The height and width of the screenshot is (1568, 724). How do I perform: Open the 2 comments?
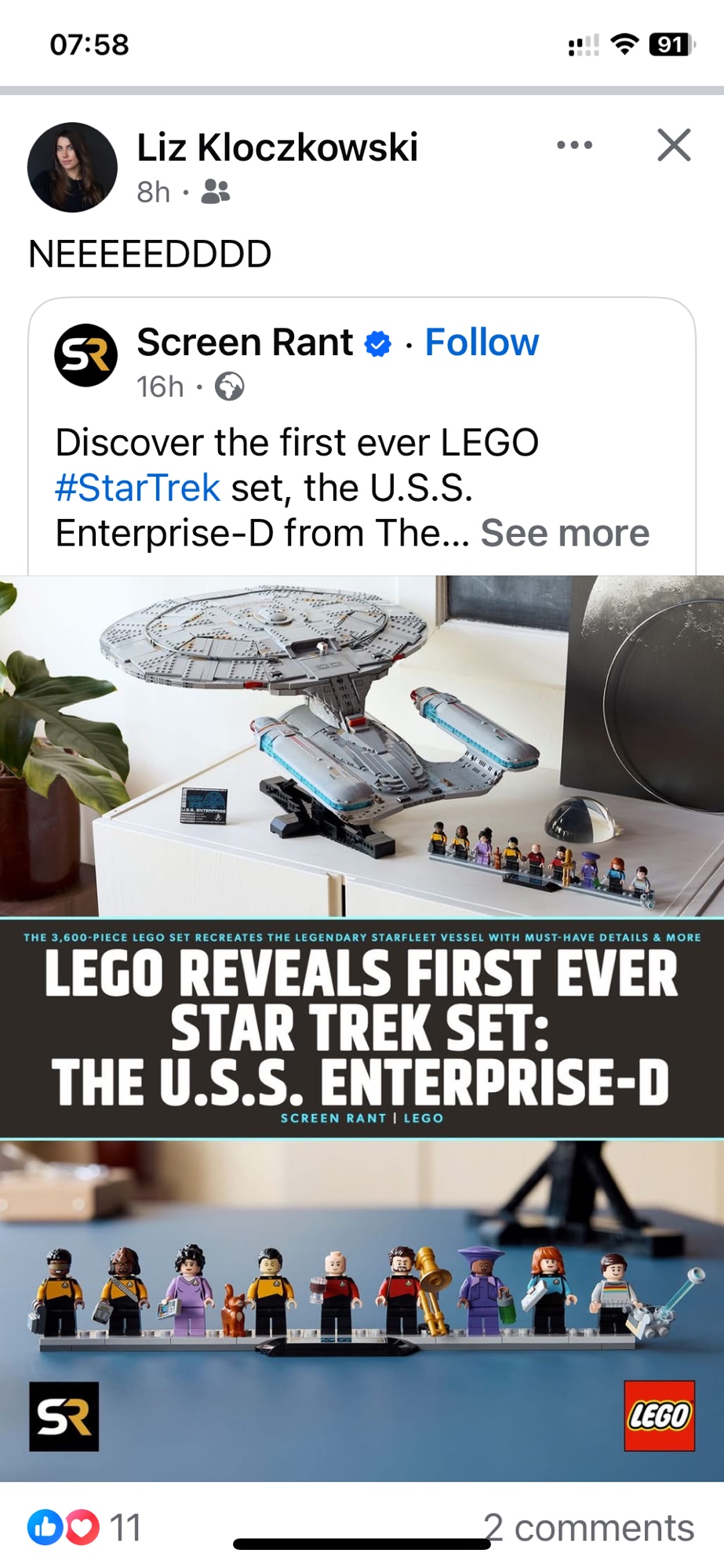coord(590,1527)
